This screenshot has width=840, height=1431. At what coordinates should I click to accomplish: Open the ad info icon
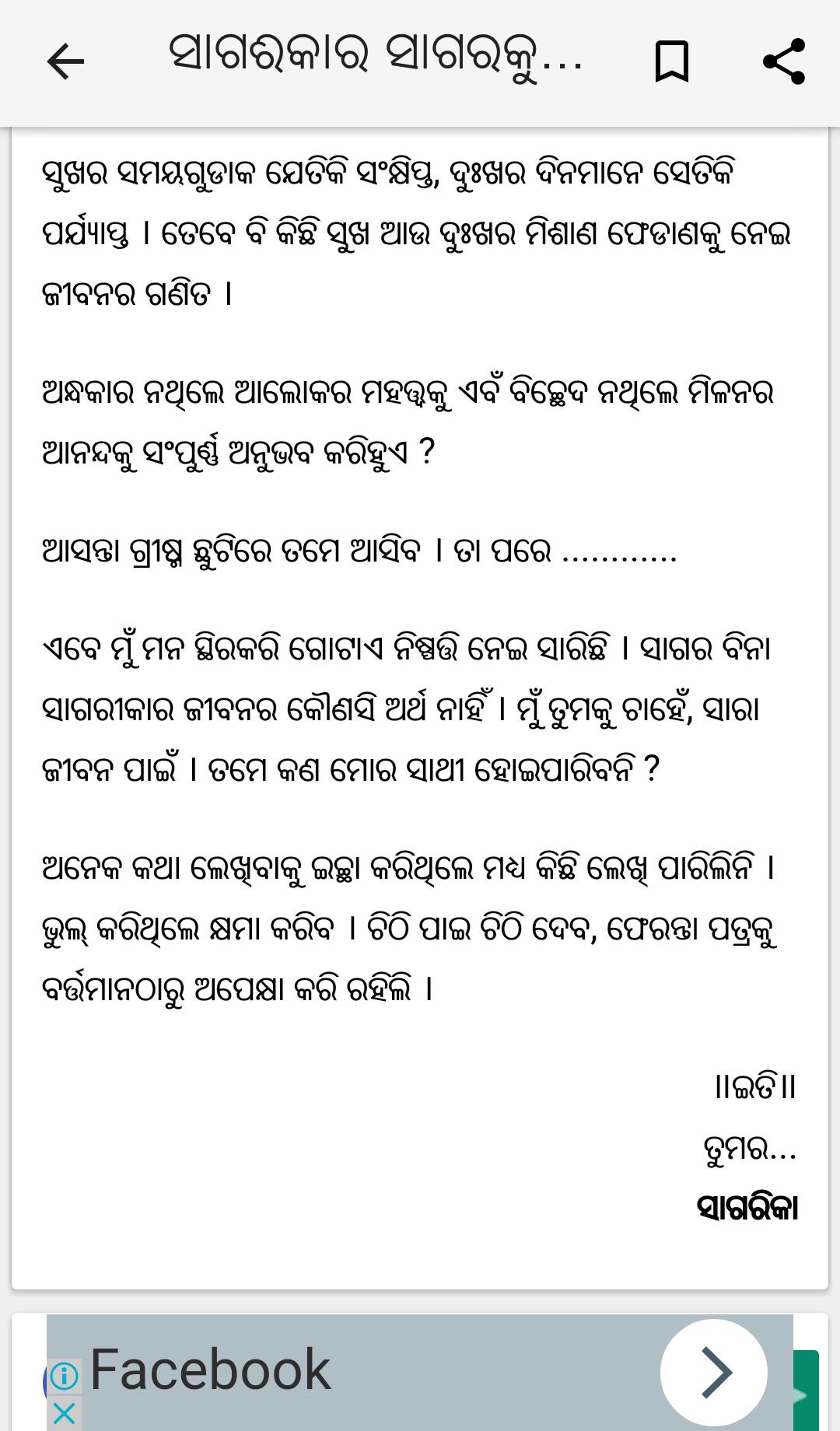coord(65,1376)
